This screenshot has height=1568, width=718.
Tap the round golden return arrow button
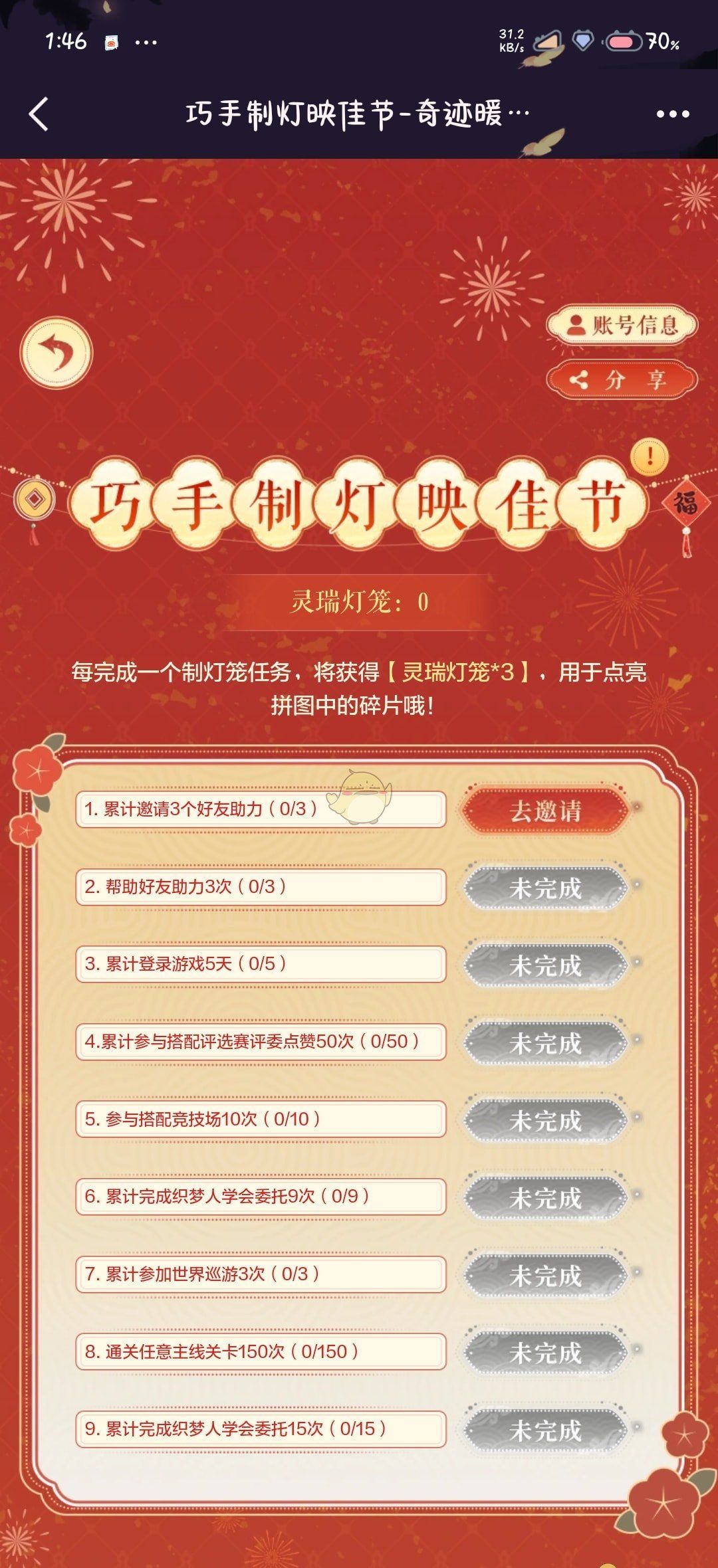(x=57, y=353)
